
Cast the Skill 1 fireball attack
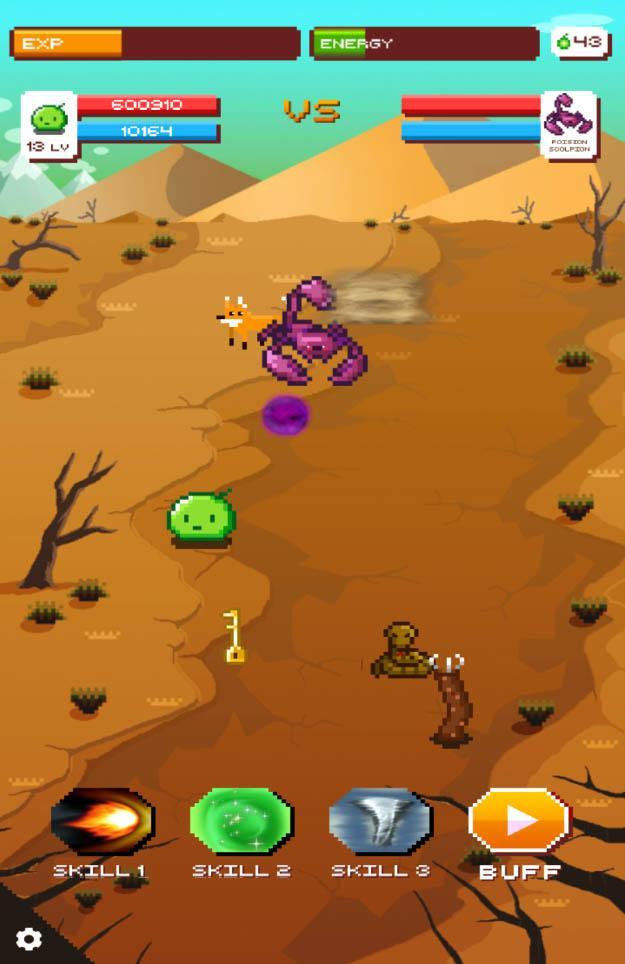click(102, 821)
